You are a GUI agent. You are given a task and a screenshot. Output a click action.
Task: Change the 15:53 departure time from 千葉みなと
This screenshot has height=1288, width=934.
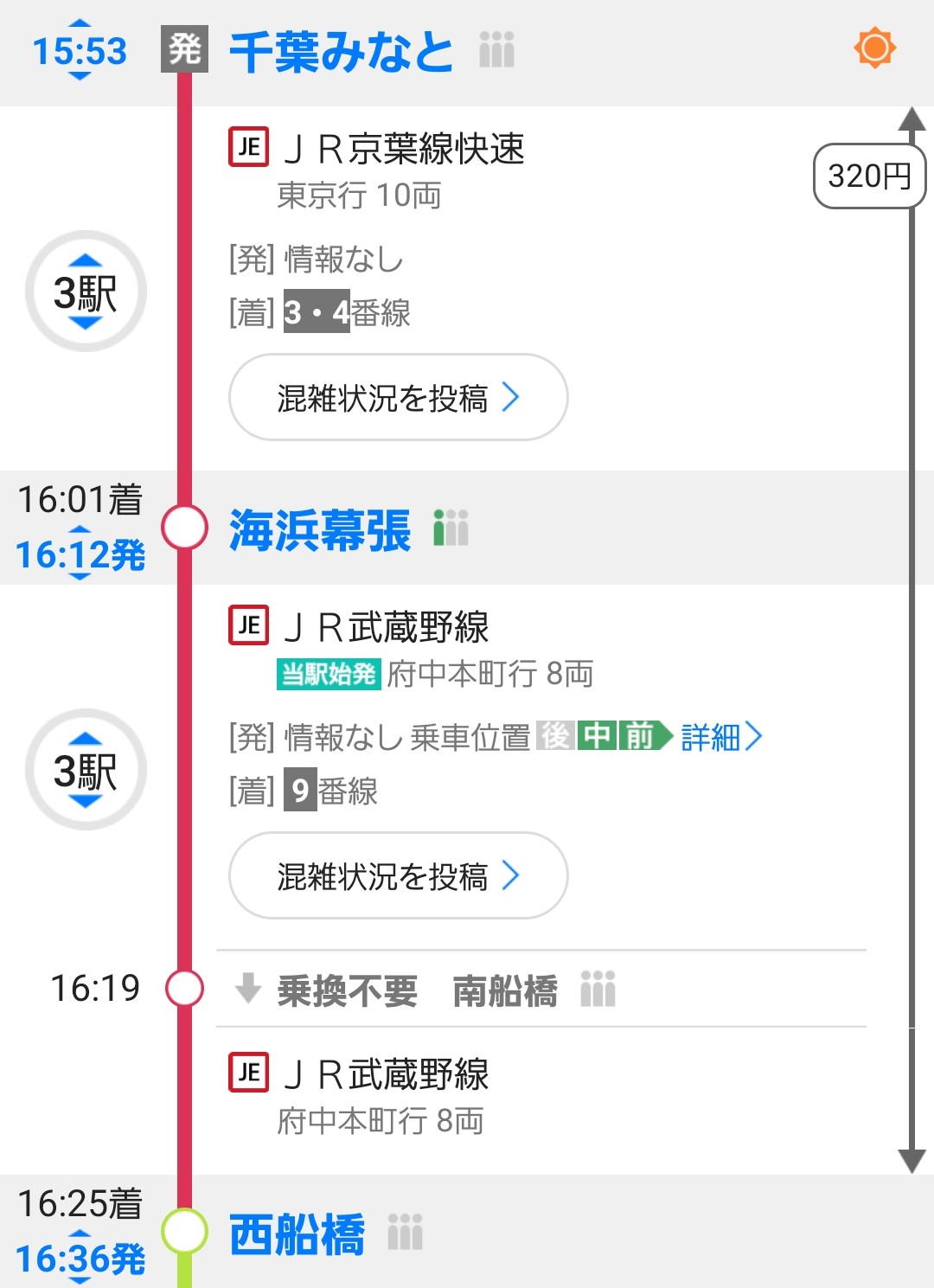click(x=80, y=51)
